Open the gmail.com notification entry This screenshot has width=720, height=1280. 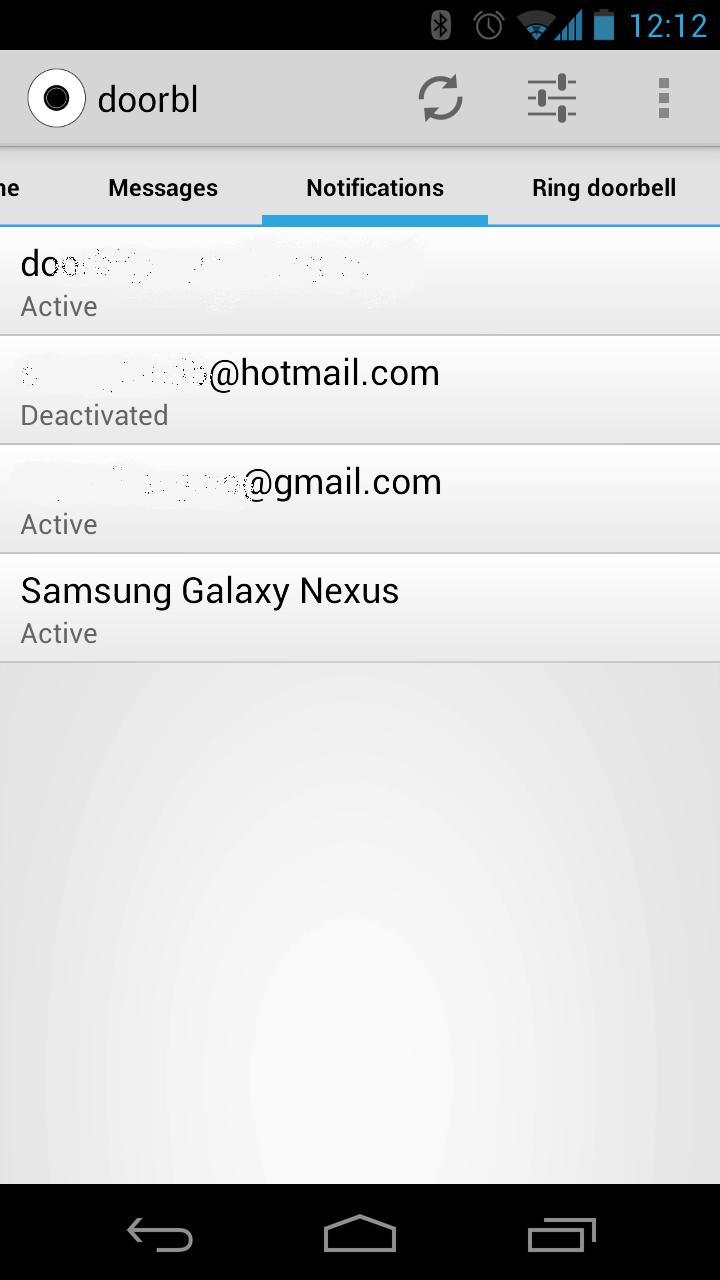click(x=360, y=499)
